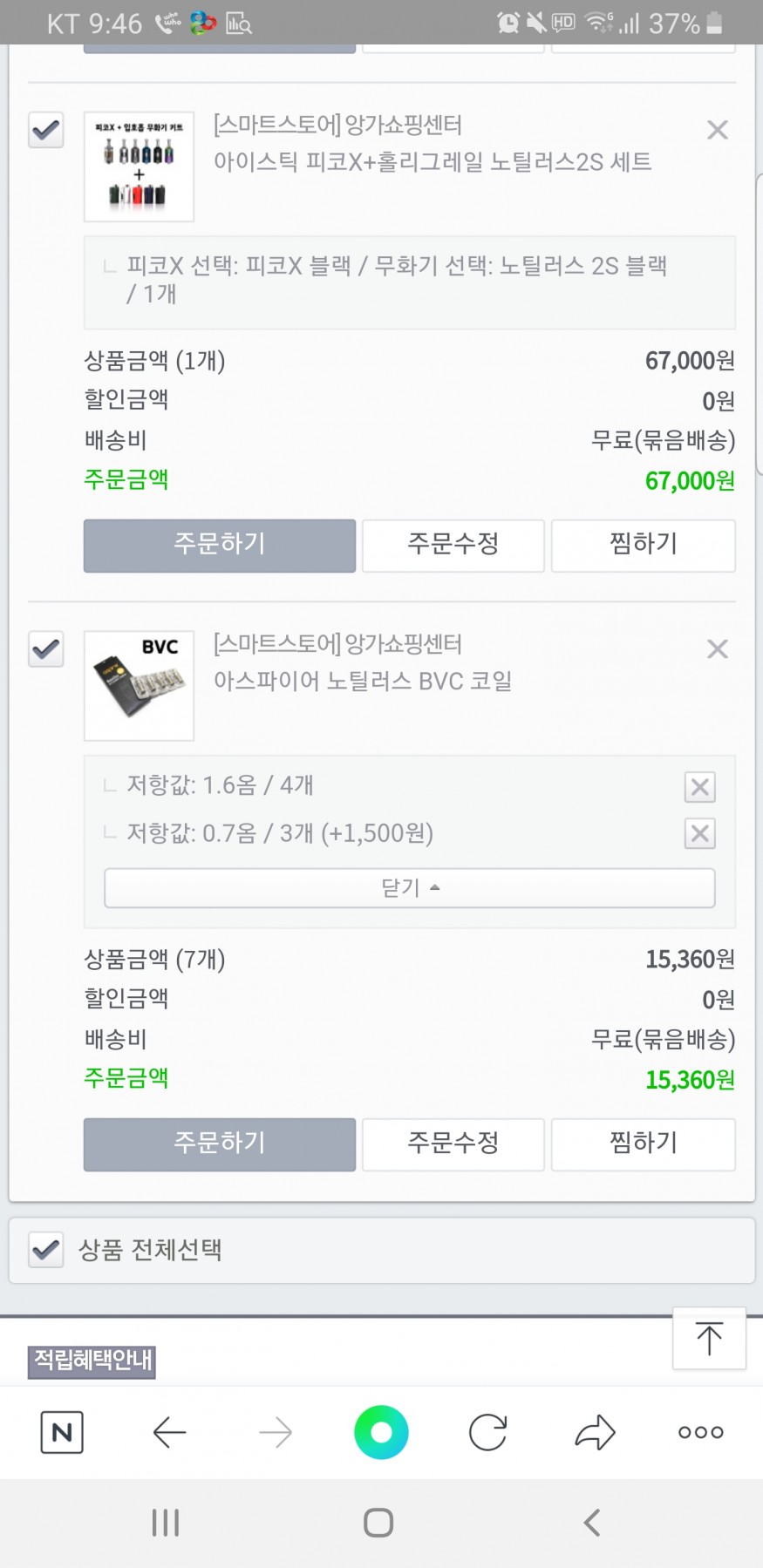Image resolution: width=763 pixels, height=1568 pixels.
Task: Uncheck the 아이스틱 피코X set checkbox
Action: [46, 131]
